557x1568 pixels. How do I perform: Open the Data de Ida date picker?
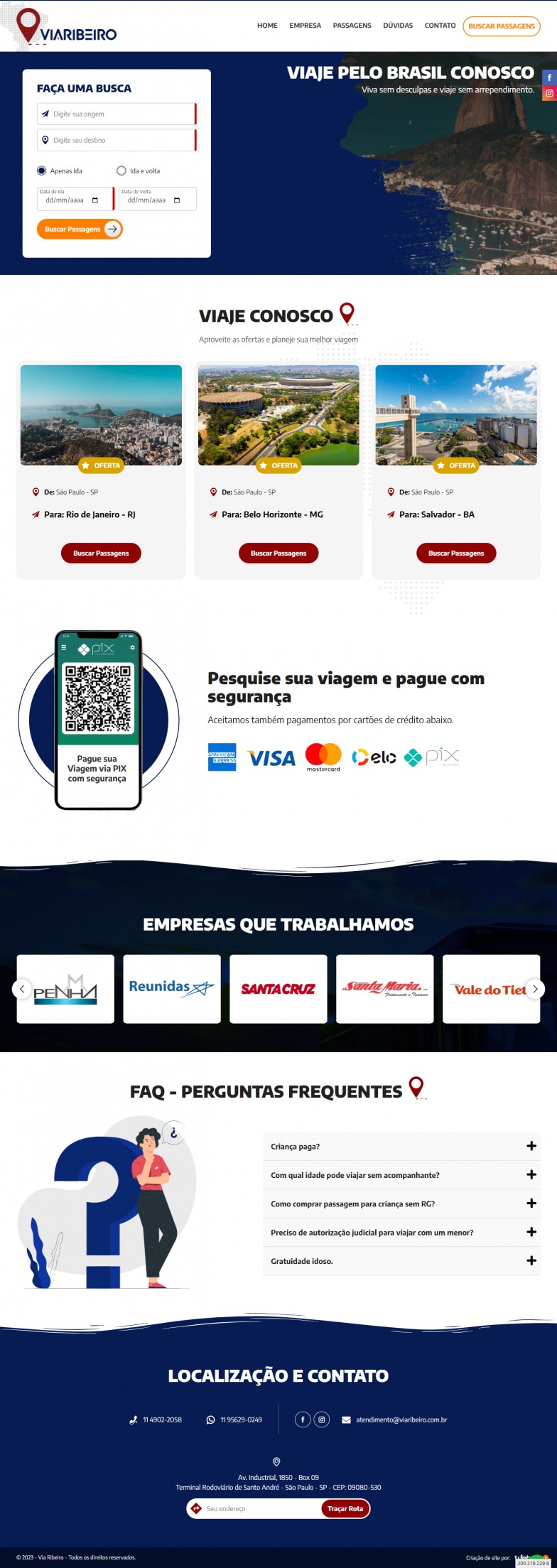tap(95, 200)
